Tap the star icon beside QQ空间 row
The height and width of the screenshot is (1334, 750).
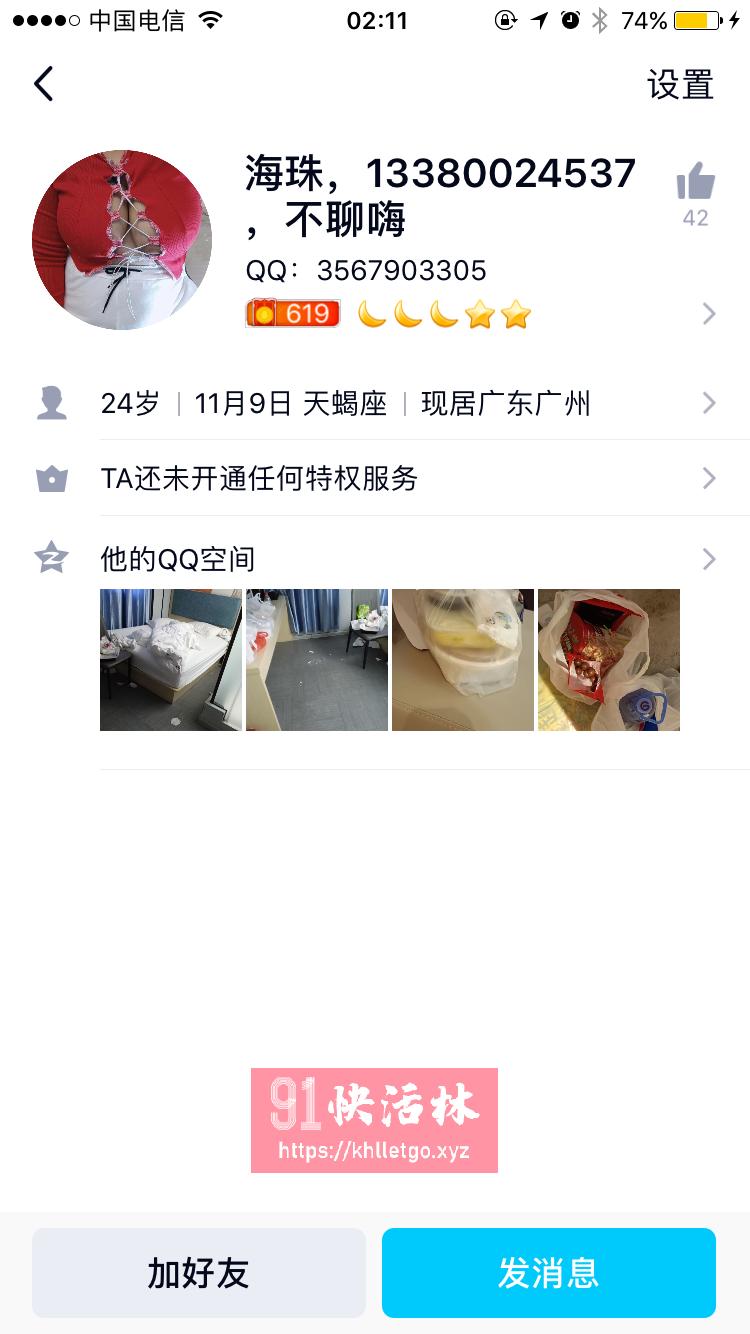50,558
